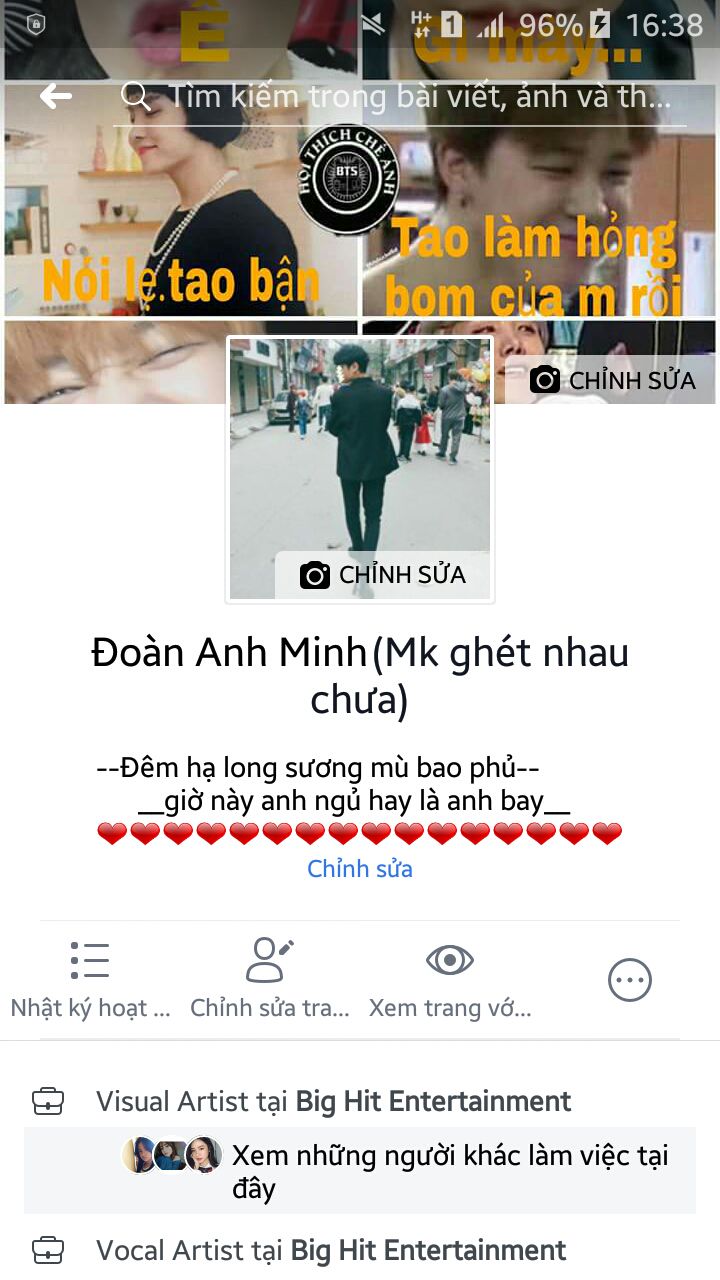The width and height of the screenshot is (720, 1280).
Task: See others who work at this place
Action: [x=449, y=1172]
